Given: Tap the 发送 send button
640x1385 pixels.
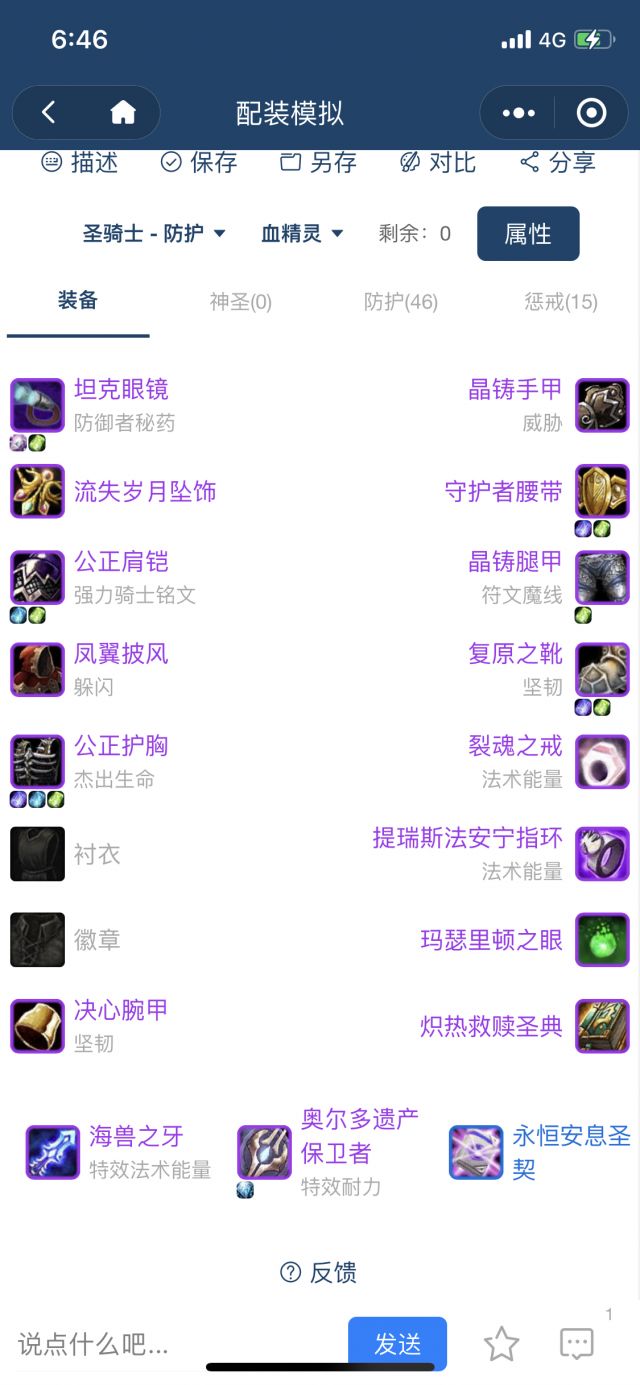Looking at the screenshot, I should click(x=397, y=1344).
